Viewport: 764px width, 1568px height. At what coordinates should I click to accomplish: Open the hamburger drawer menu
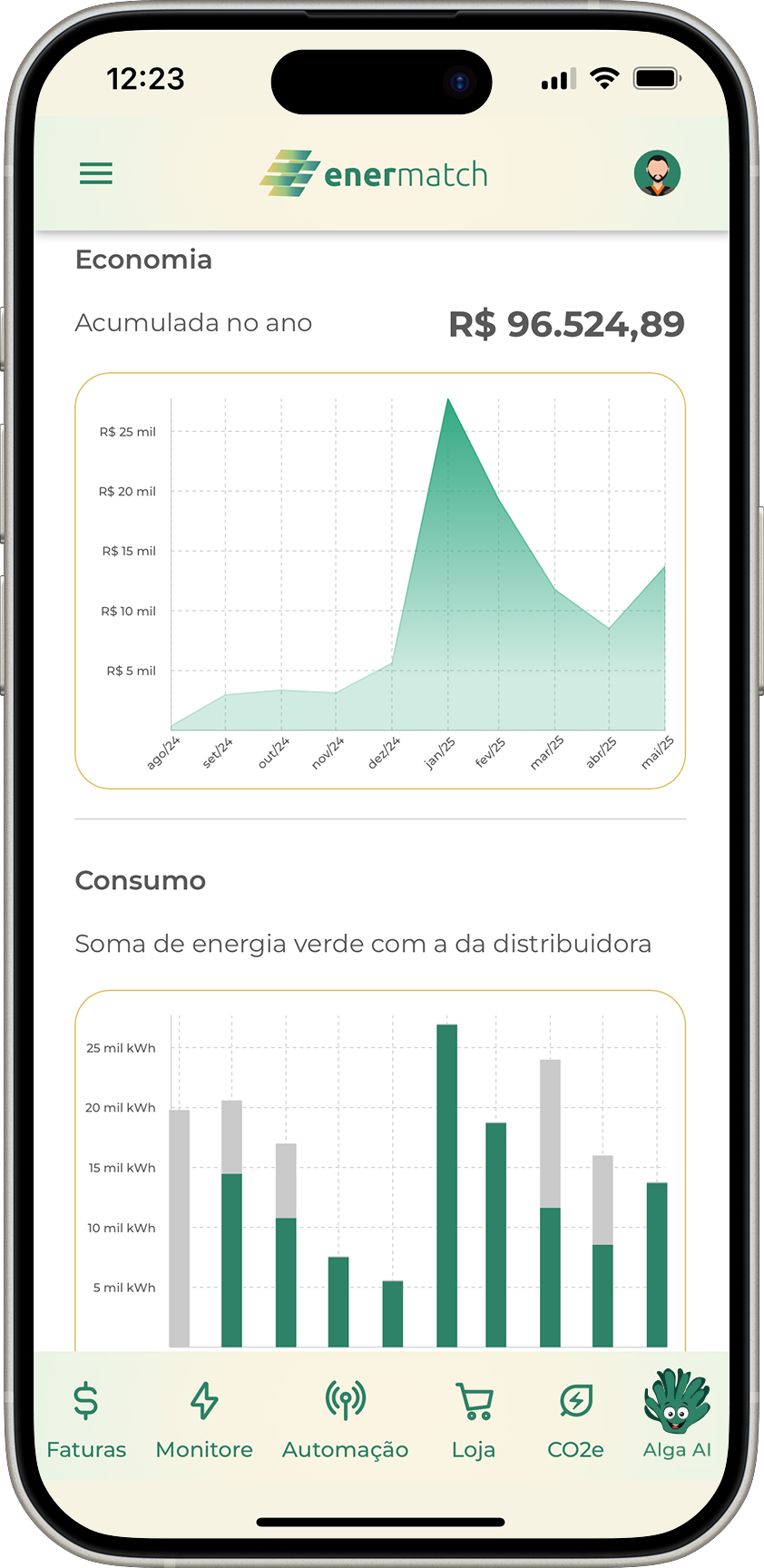[96, 173]
